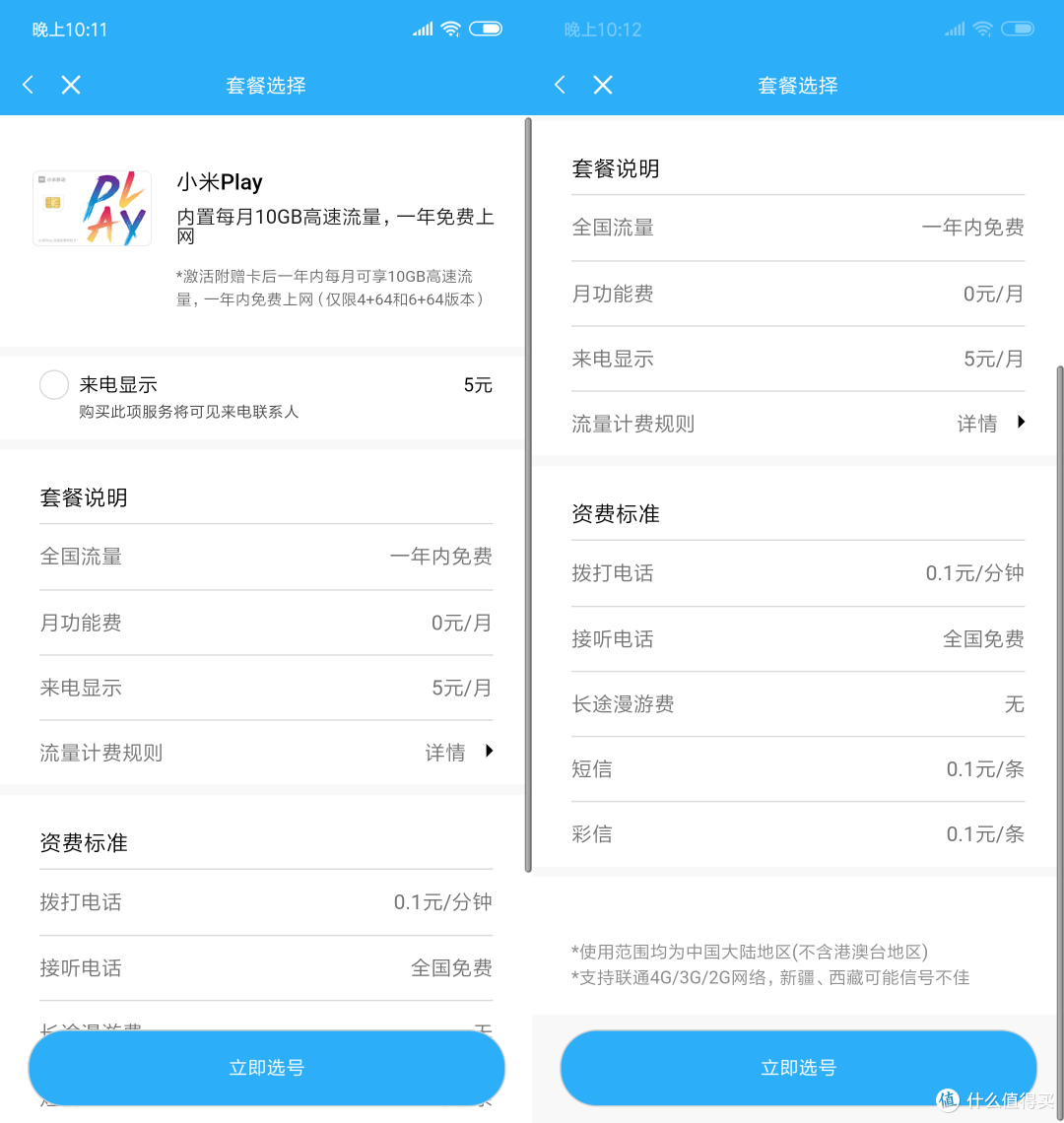
Task: Tap the 套餐选择 title bar
Action: [x=266, y=85]
